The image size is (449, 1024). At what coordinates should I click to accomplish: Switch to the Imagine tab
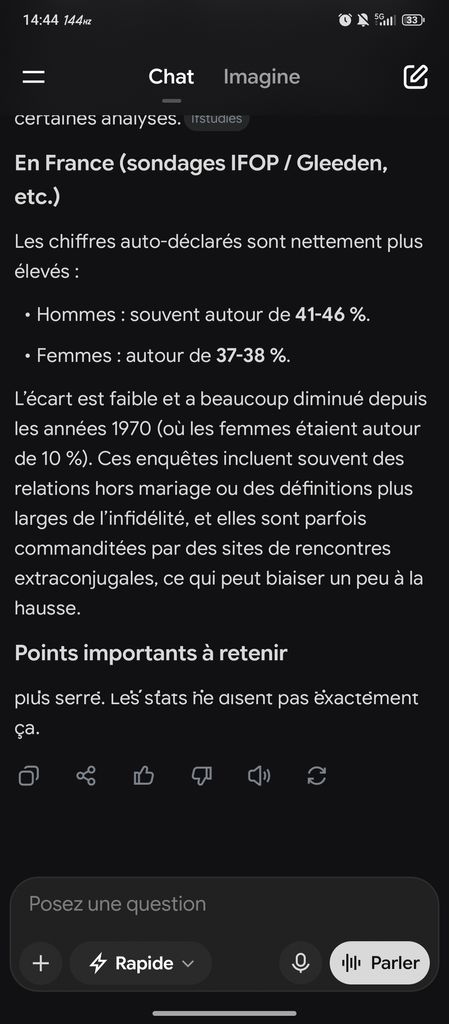pos(262,77)
